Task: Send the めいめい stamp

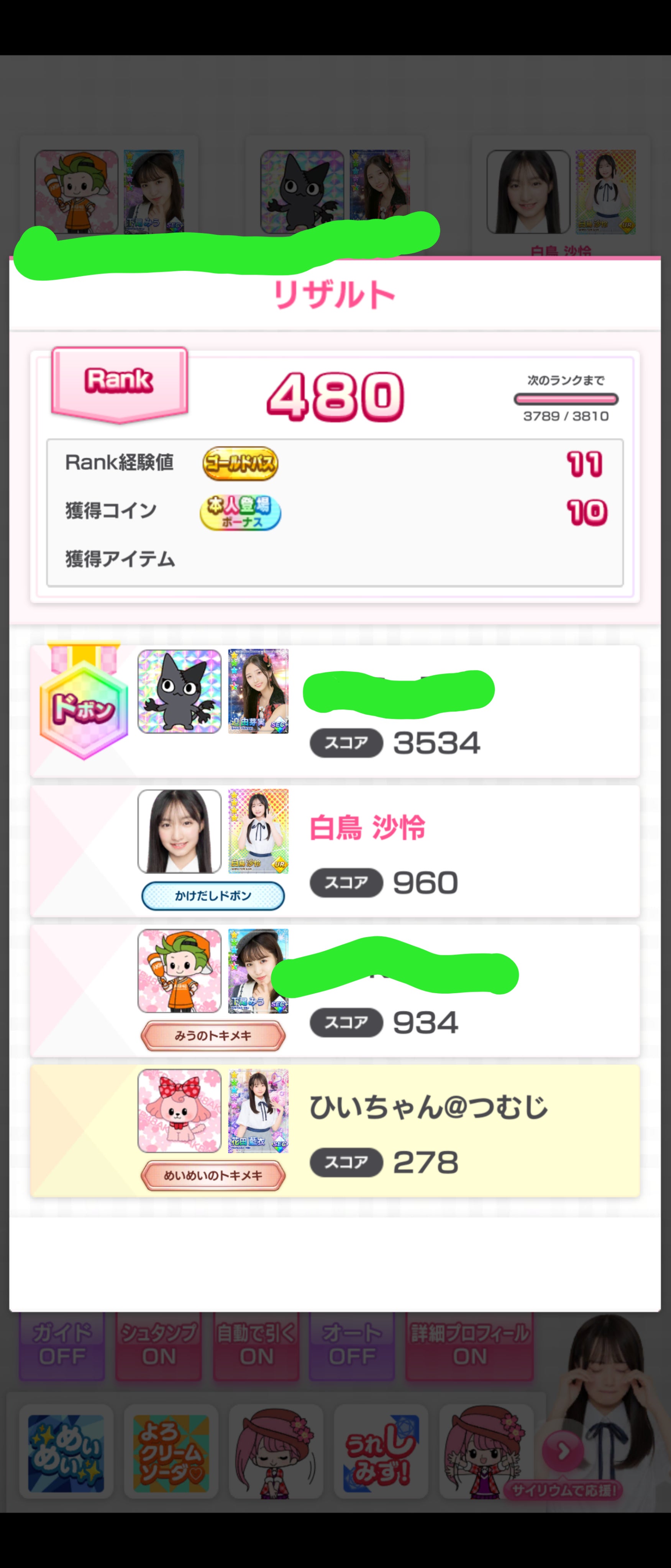Action: 66,1452
